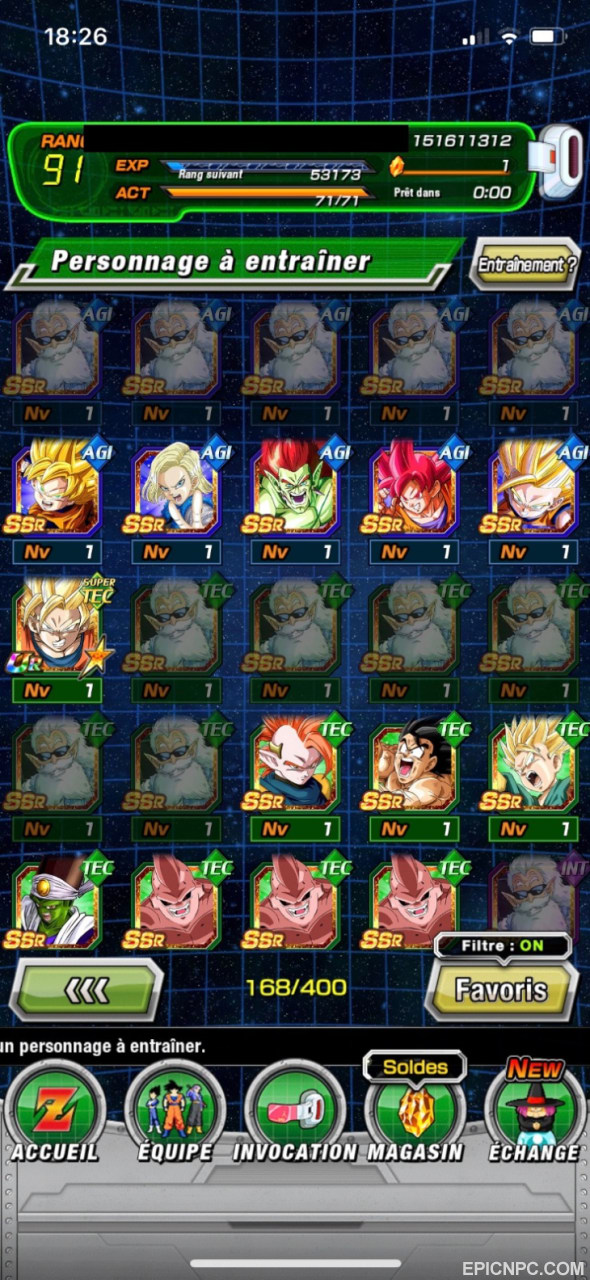Tap the green back arrows button
Image resolution: width=590 pixels, height=1280 pixels.
coord(86,990)
